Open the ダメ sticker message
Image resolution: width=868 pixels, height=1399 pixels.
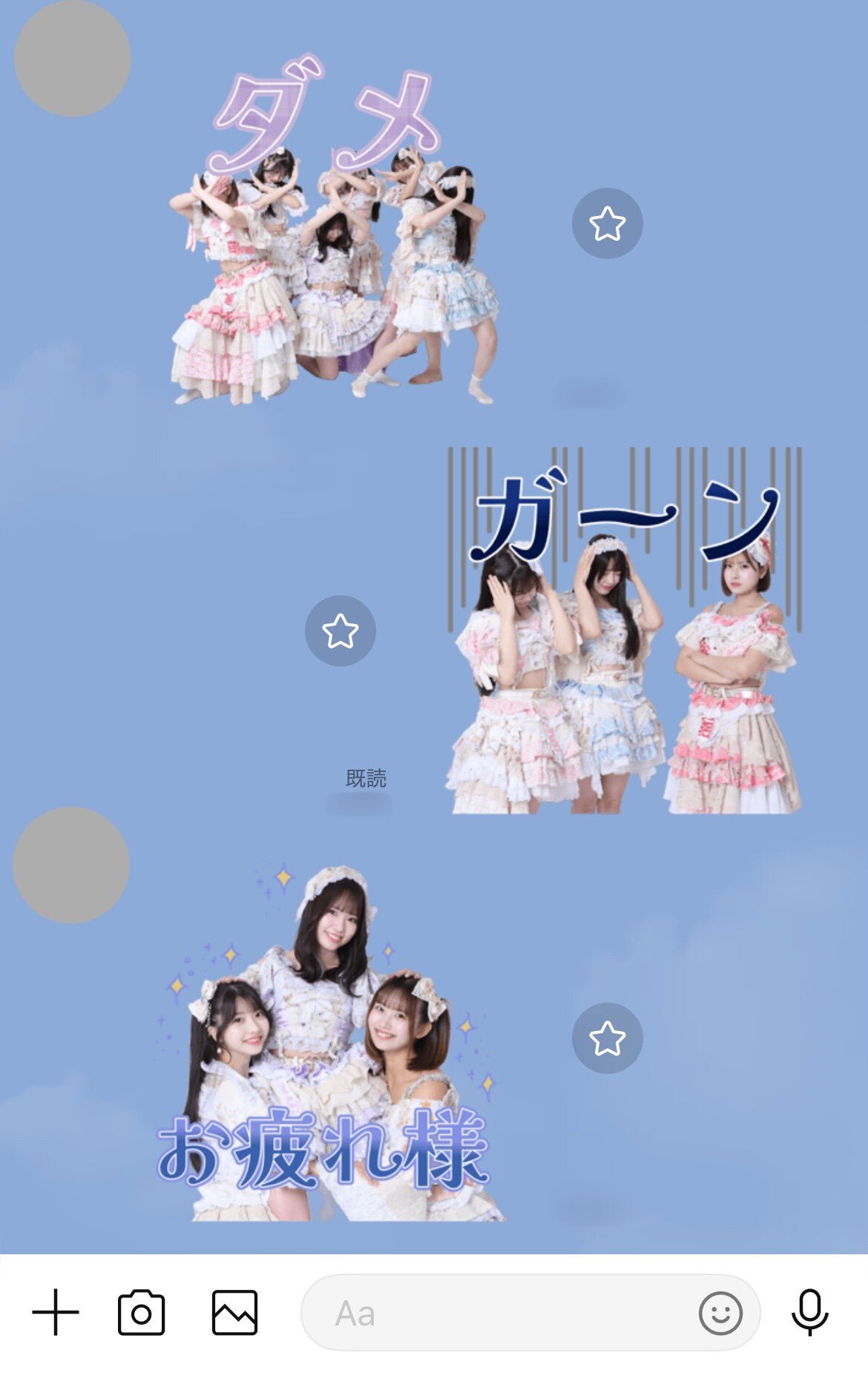[x=334, y=245]
